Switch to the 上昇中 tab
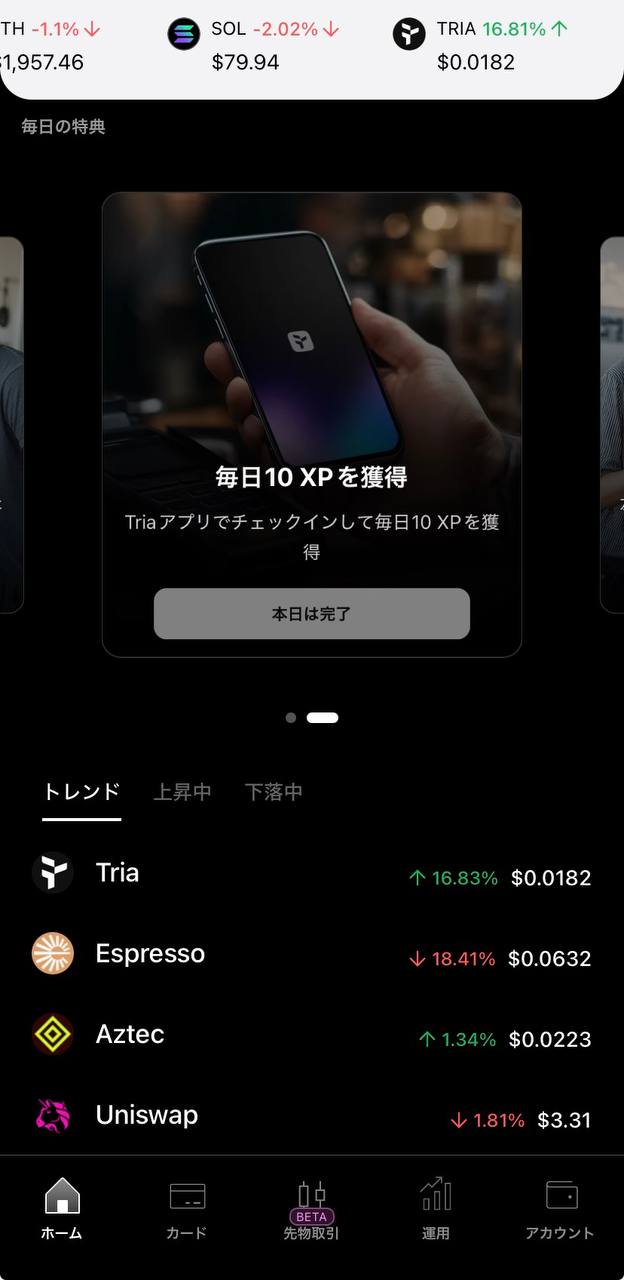 (182, 792)
